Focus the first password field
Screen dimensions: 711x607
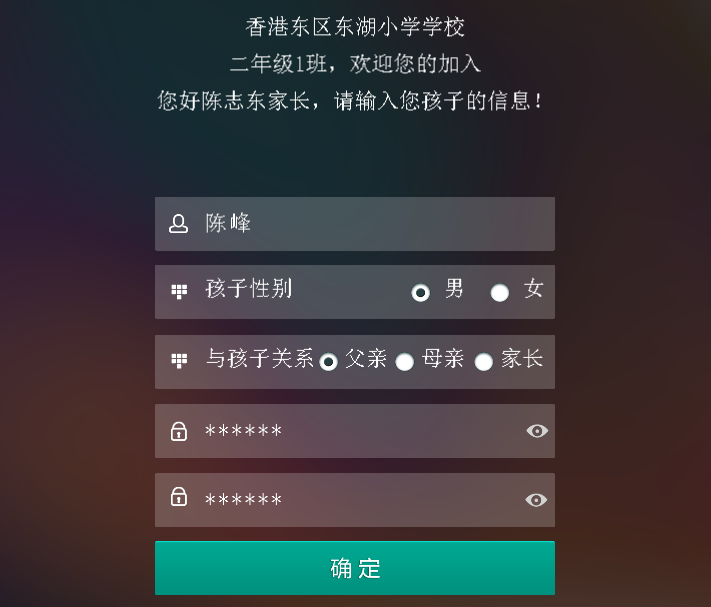pos(350,431)
